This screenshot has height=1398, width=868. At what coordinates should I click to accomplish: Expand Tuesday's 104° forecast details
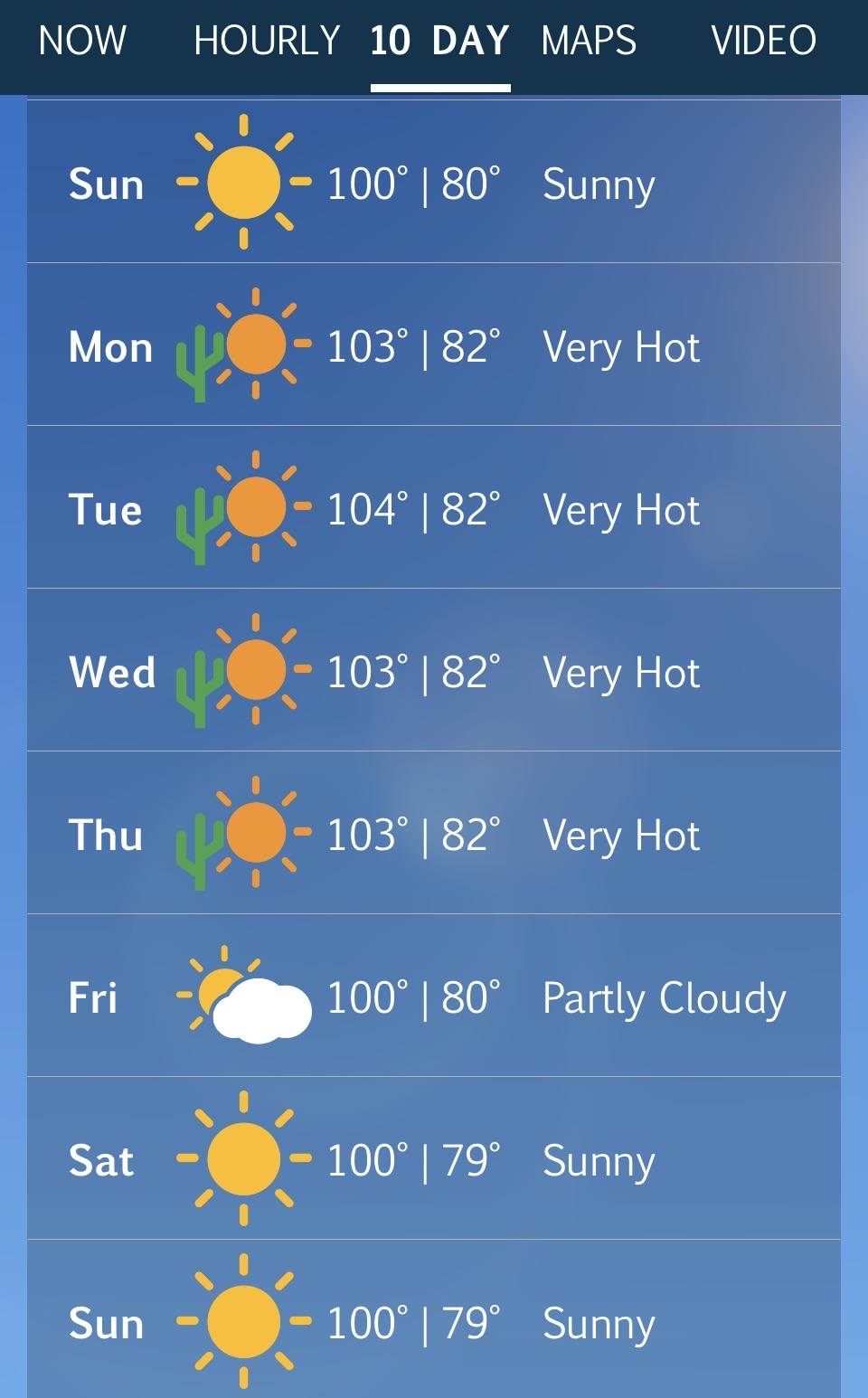tap(434, 507)
